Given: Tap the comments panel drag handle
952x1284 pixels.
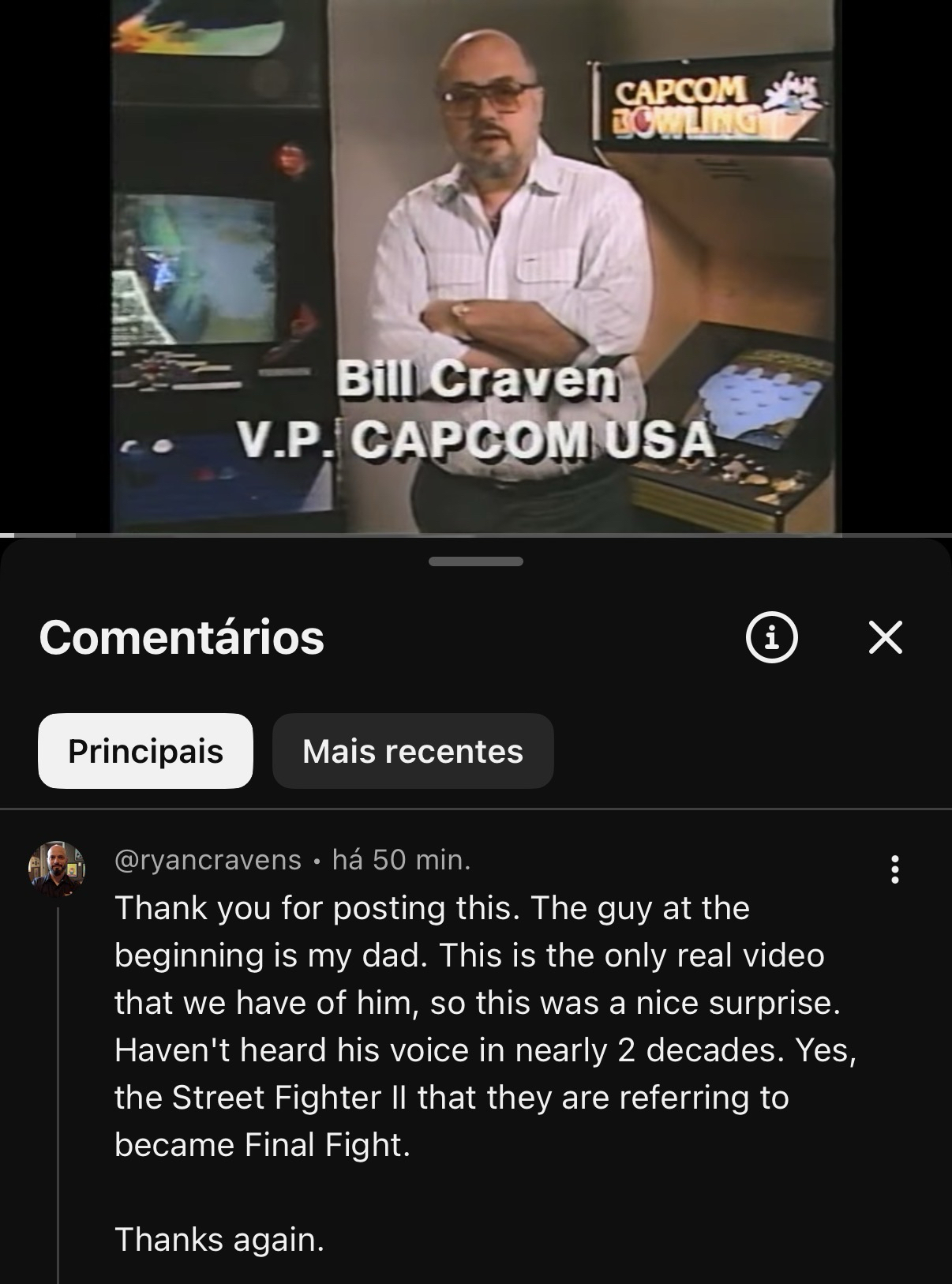Looking at the screenshot, I should click(475, 561).
